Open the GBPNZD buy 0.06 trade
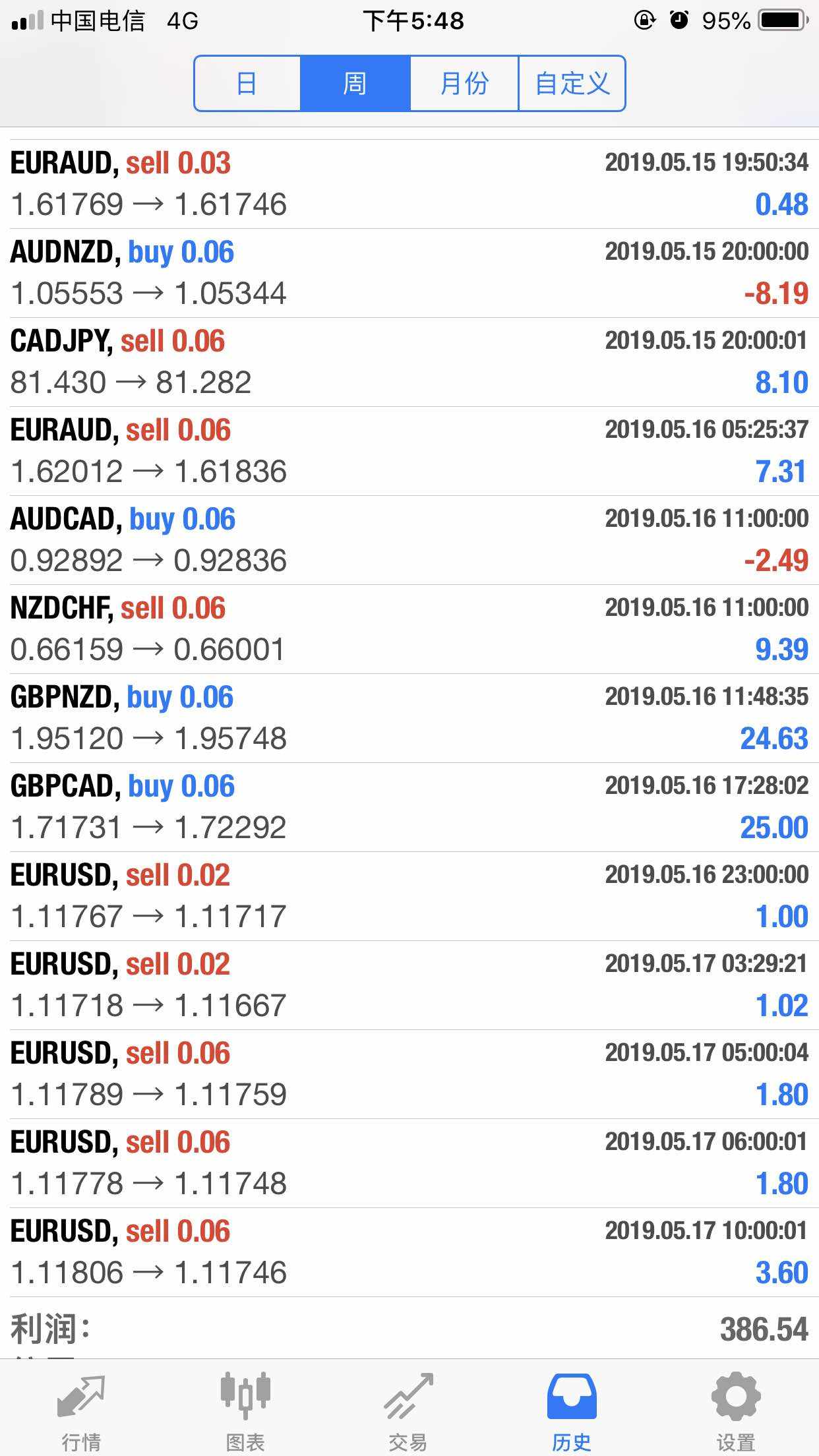This screenshot has height=1456, width=819. click(x=409, y=718)
